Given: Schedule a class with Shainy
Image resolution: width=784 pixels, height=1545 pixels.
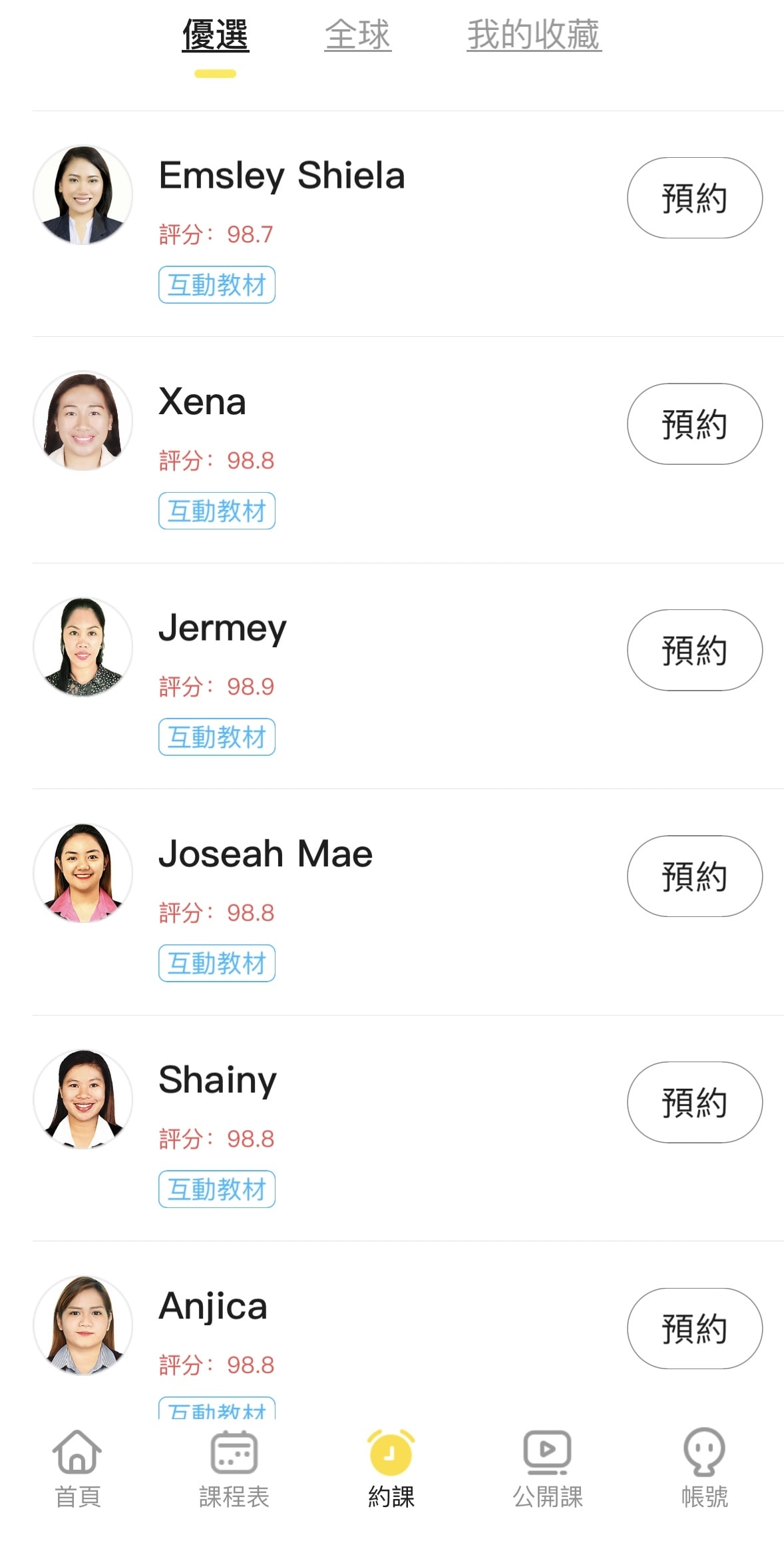Looking at the screenshot, I should [694, 1102].
